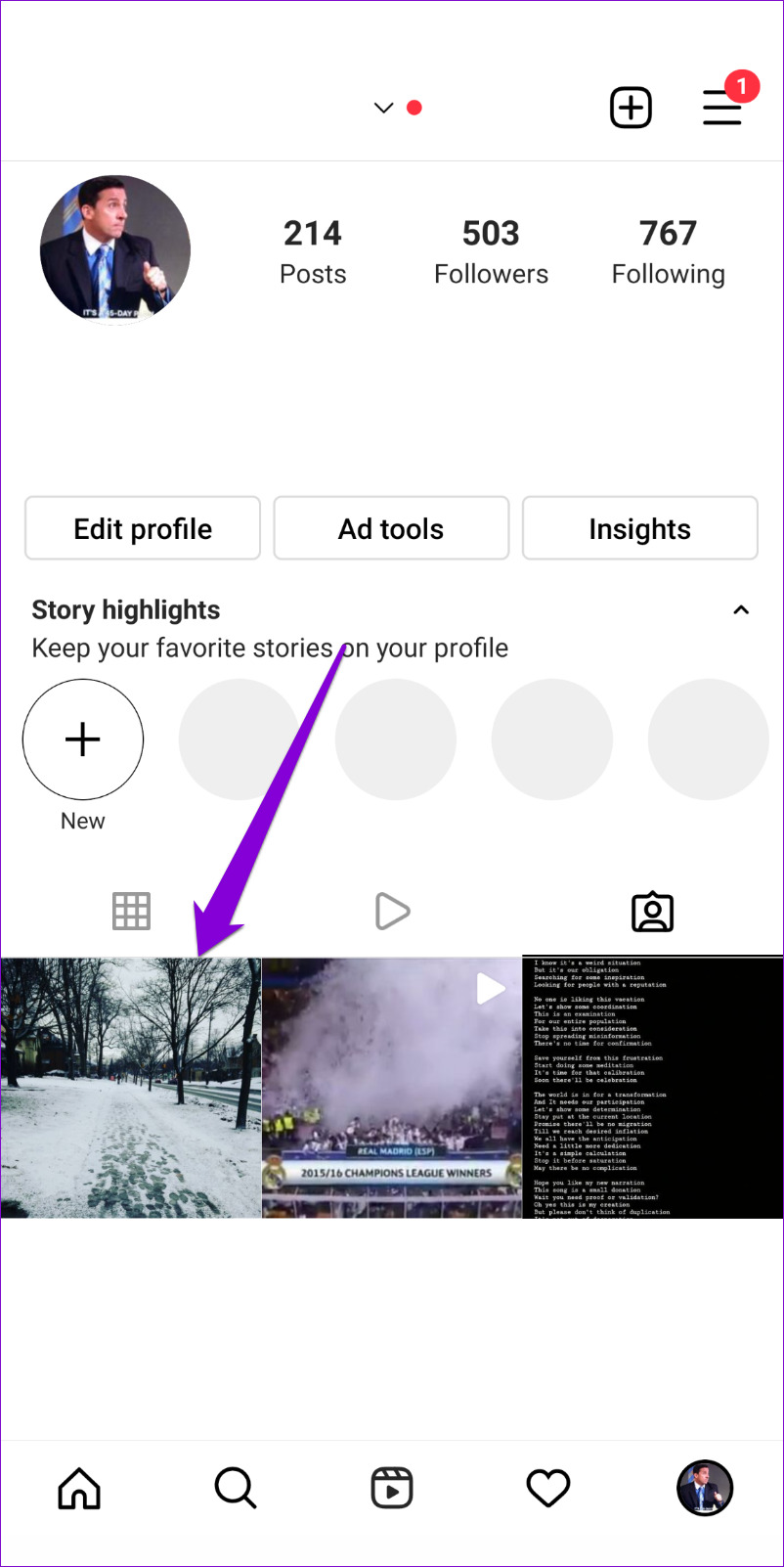The height and width of the screenshot is (1567, 784).
Task: View the 503 Followers list
Action: pos(491,252)
